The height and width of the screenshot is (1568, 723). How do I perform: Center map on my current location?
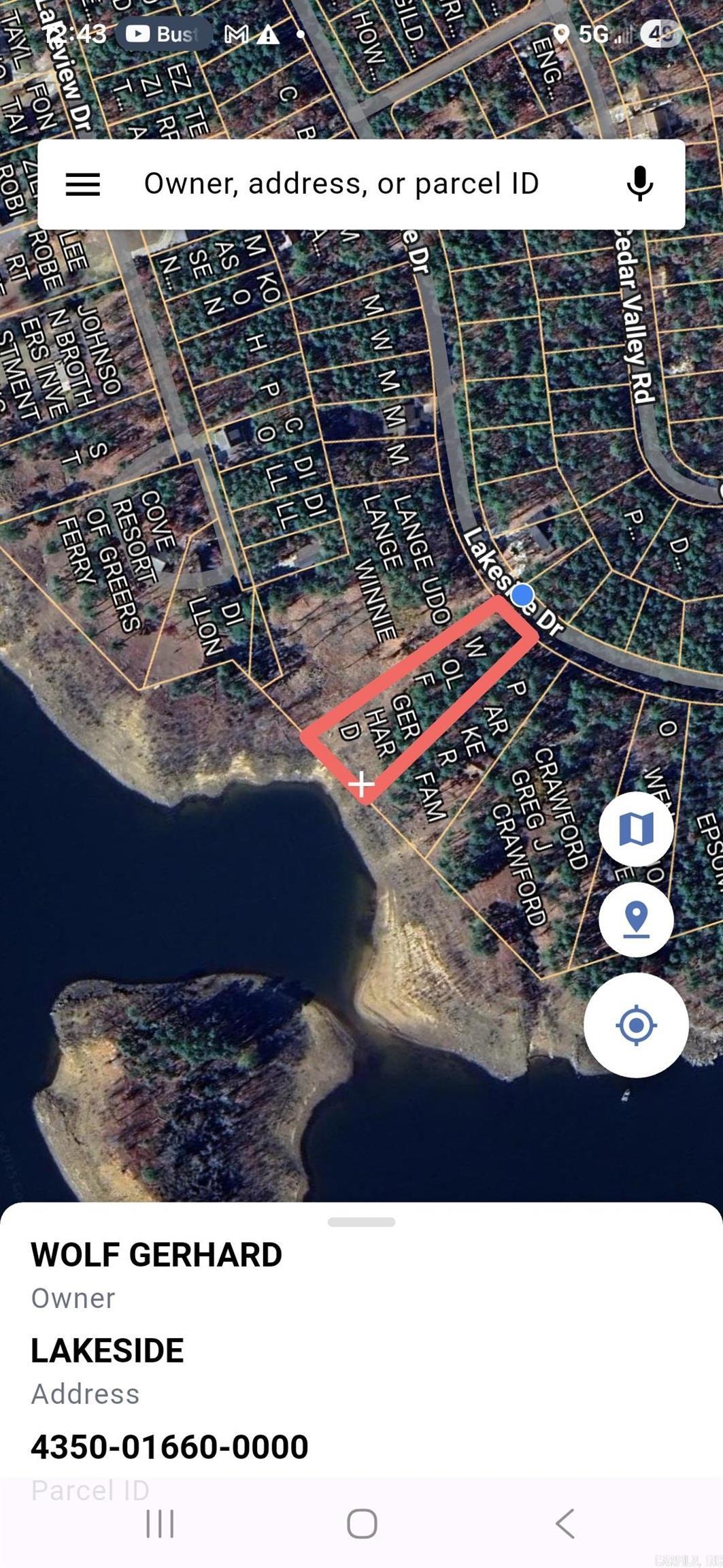pos(636,1025)
